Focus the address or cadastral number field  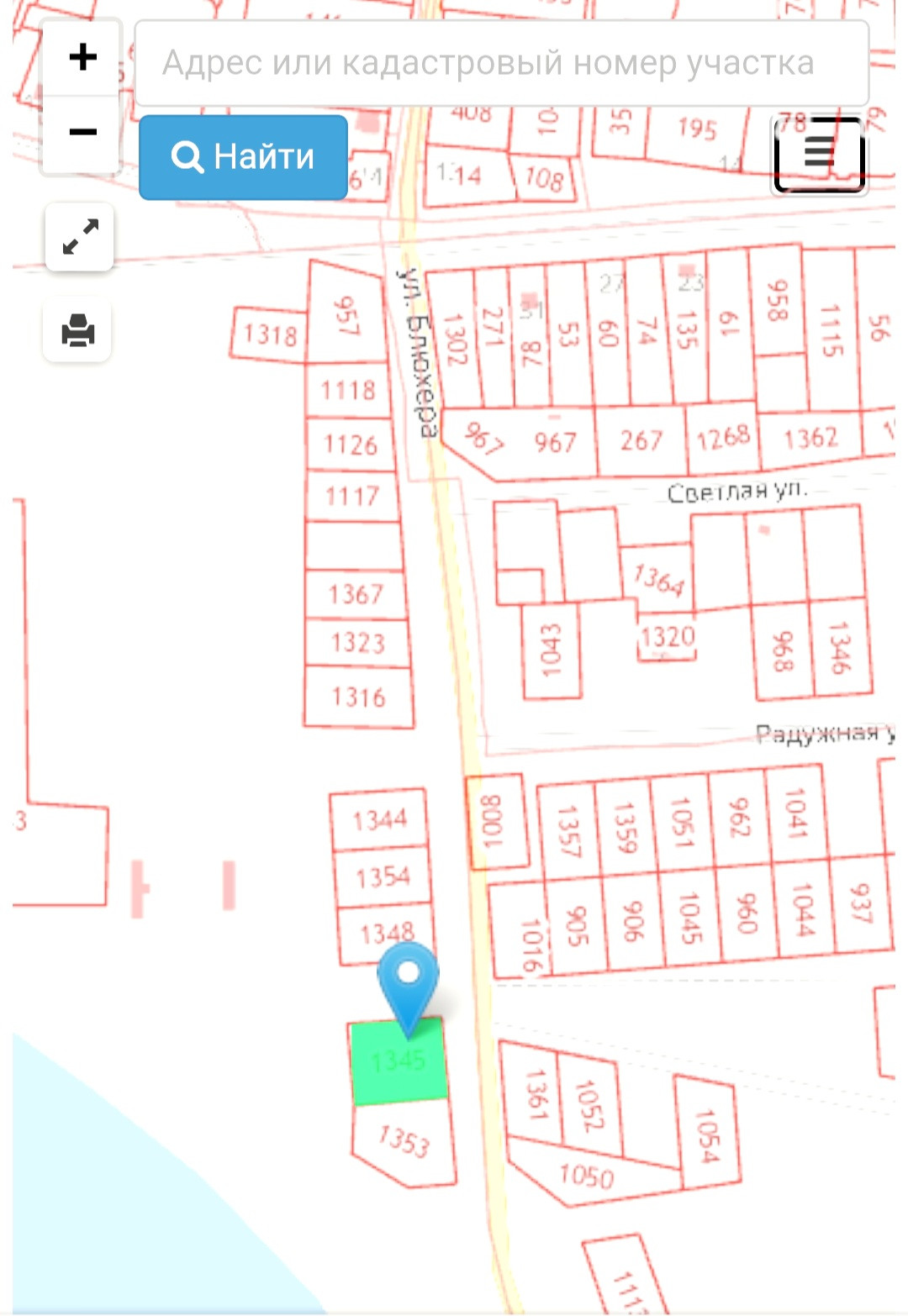tap(501, 64)
